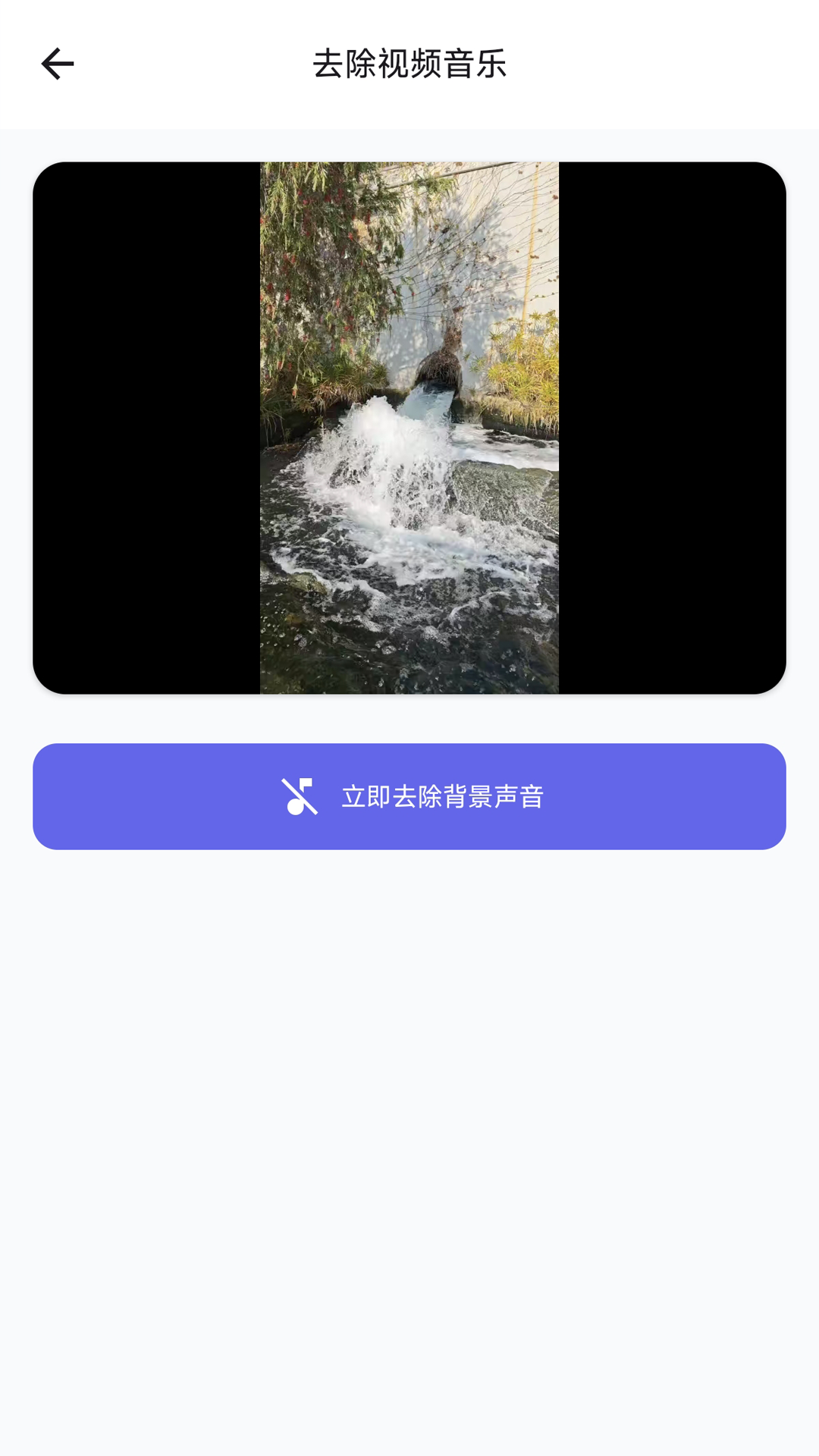Tap the purple action button to strip audio
This screenshot has width=819, height=1456.
pos(409,796)
